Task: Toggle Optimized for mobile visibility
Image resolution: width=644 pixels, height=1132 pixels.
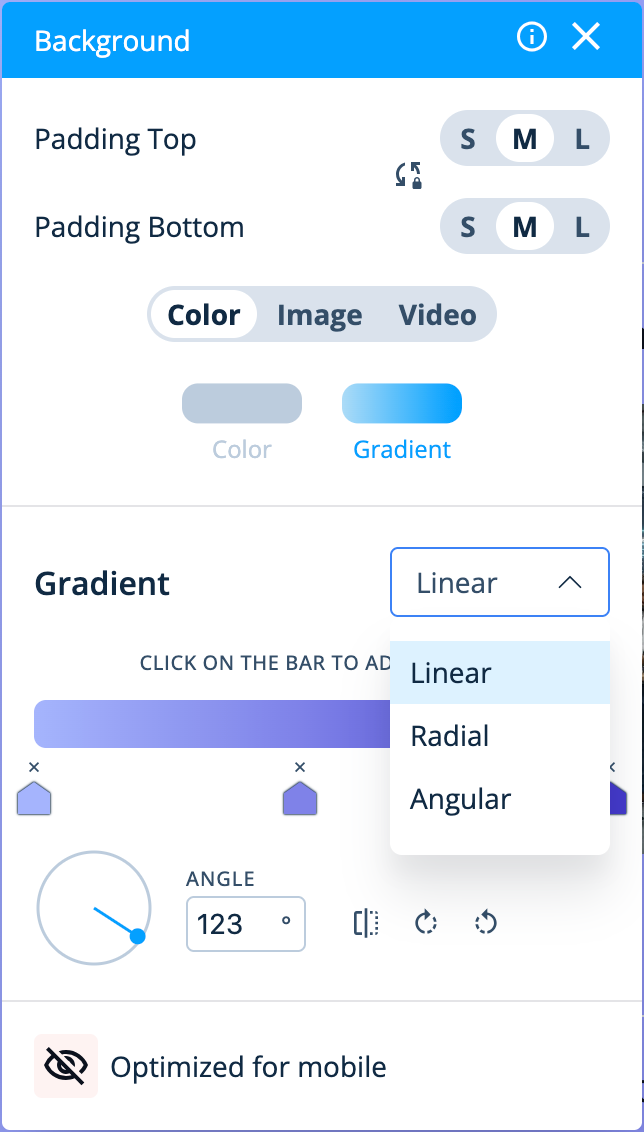Action: click(66, 1066)
